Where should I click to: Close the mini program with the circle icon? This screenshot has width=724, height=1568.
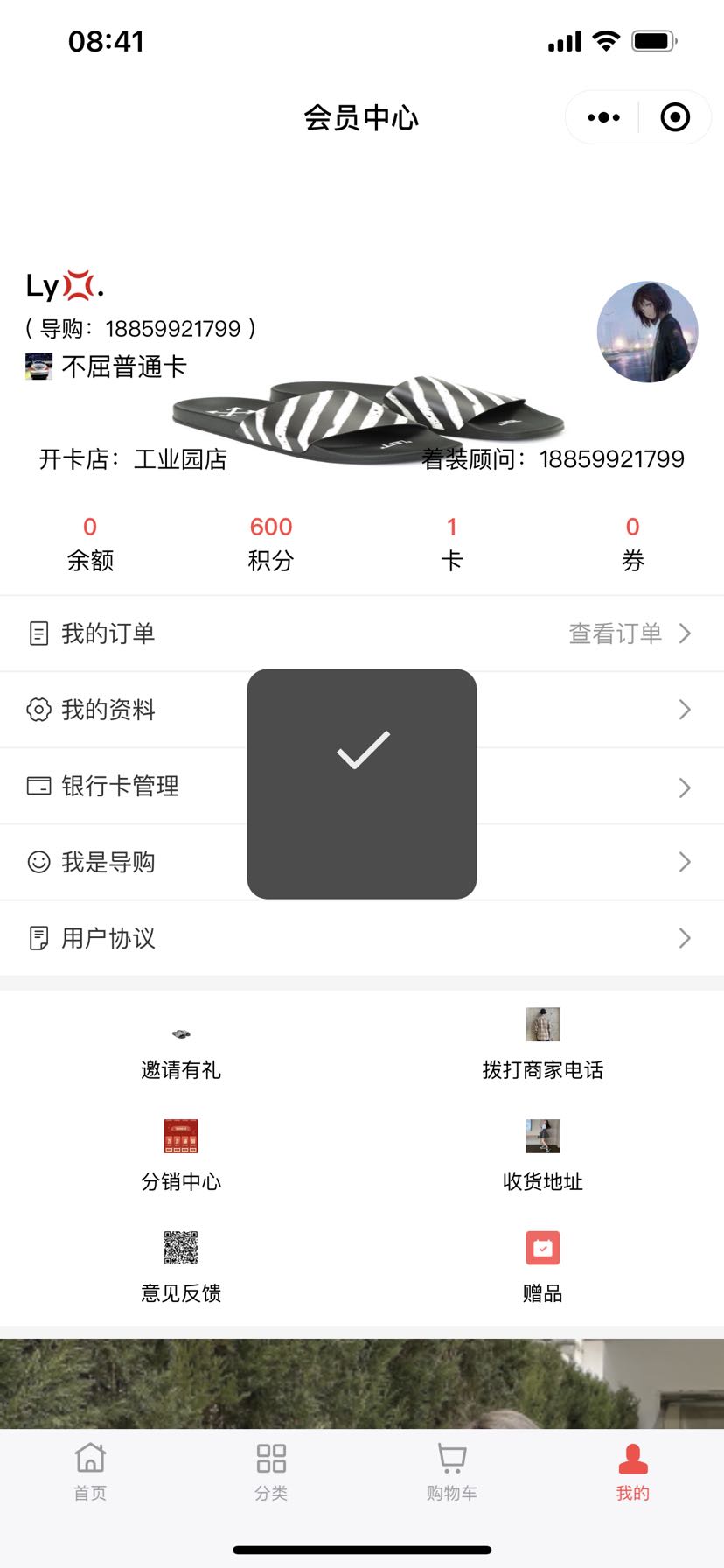tap(675, 117)
